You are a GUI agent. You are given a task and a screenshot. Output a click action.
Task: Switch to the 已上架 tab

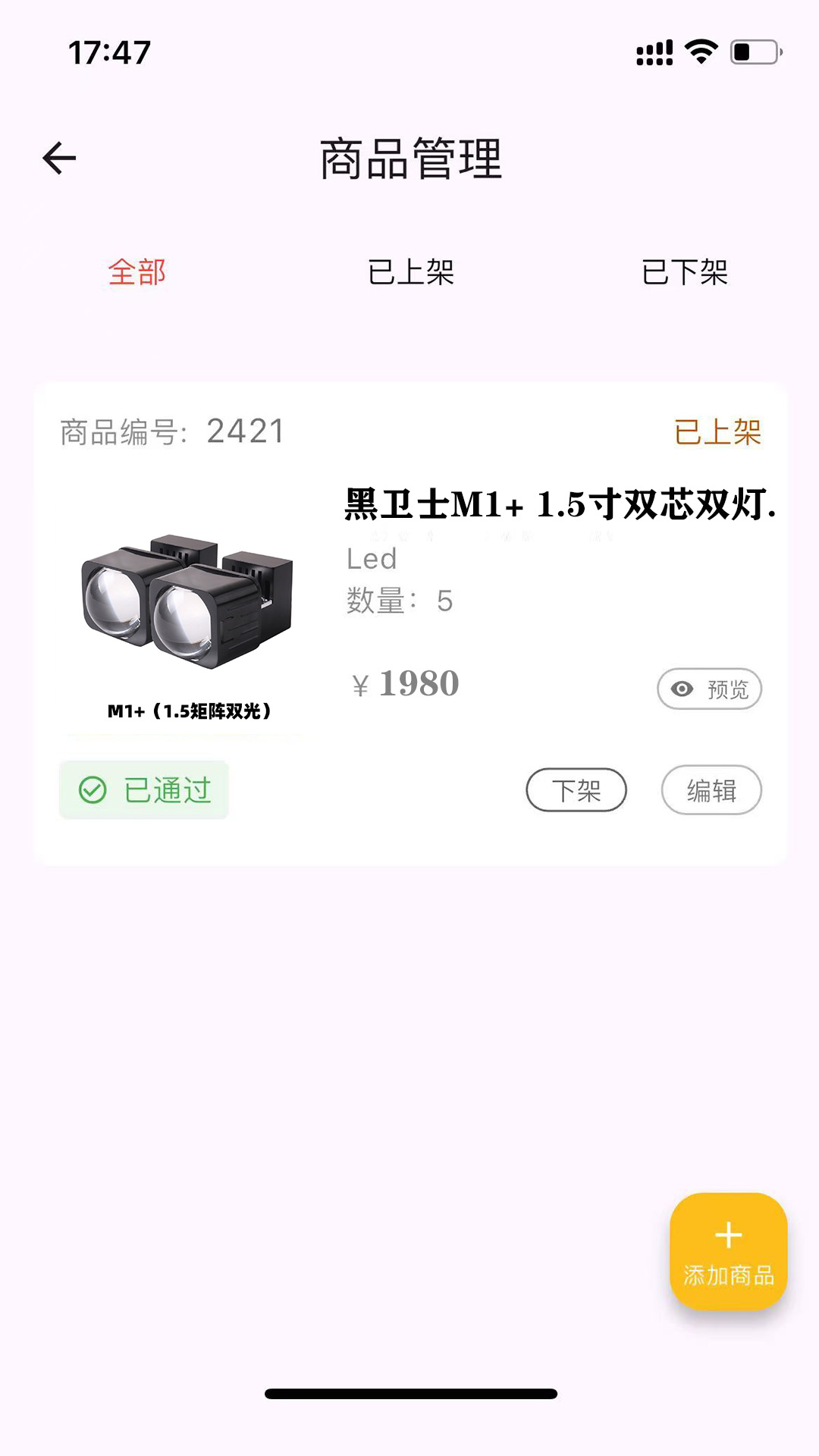click(x=410, y=272)
